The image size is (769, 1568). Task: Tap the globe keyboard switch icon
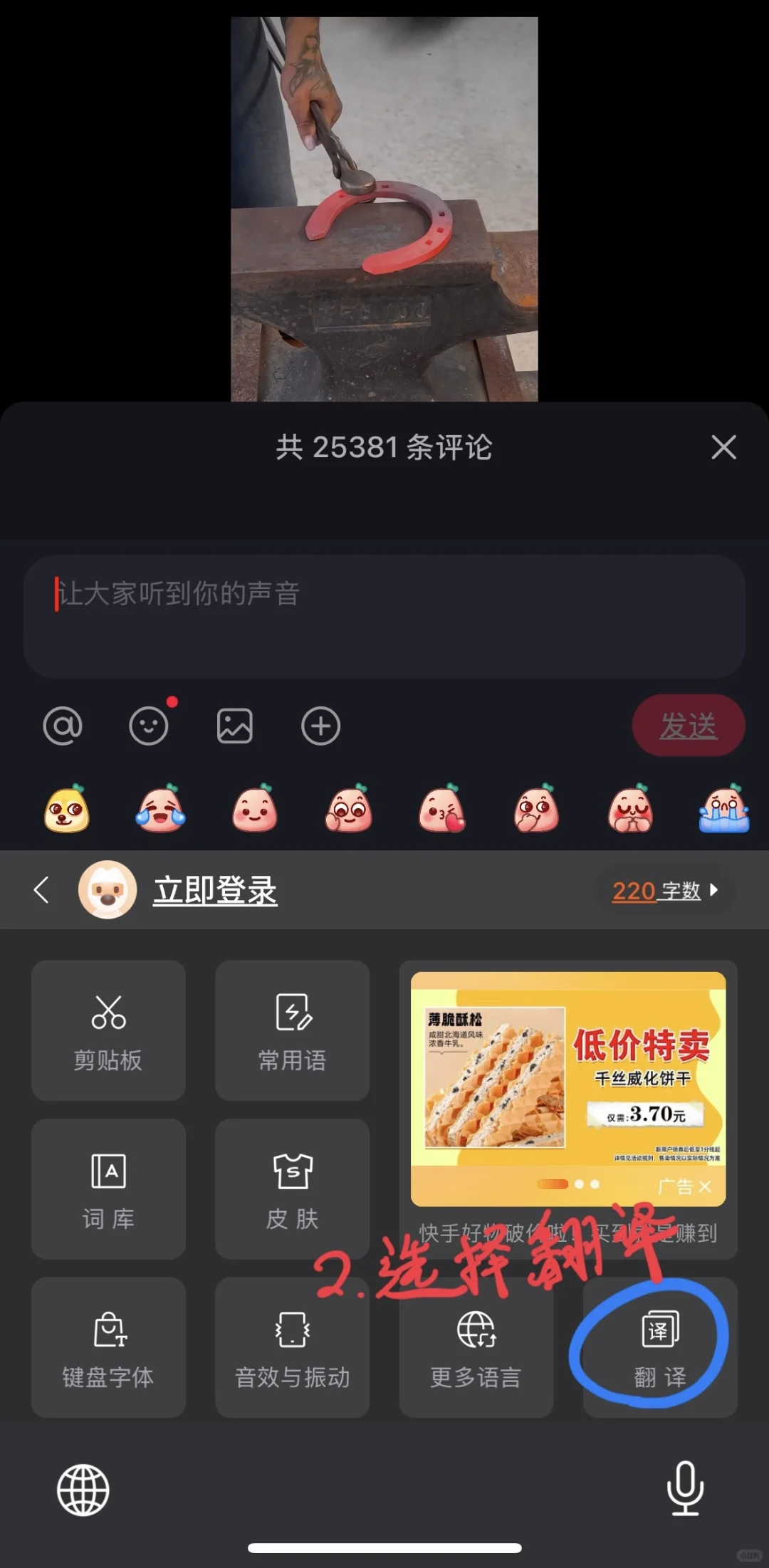point(82,1490)
